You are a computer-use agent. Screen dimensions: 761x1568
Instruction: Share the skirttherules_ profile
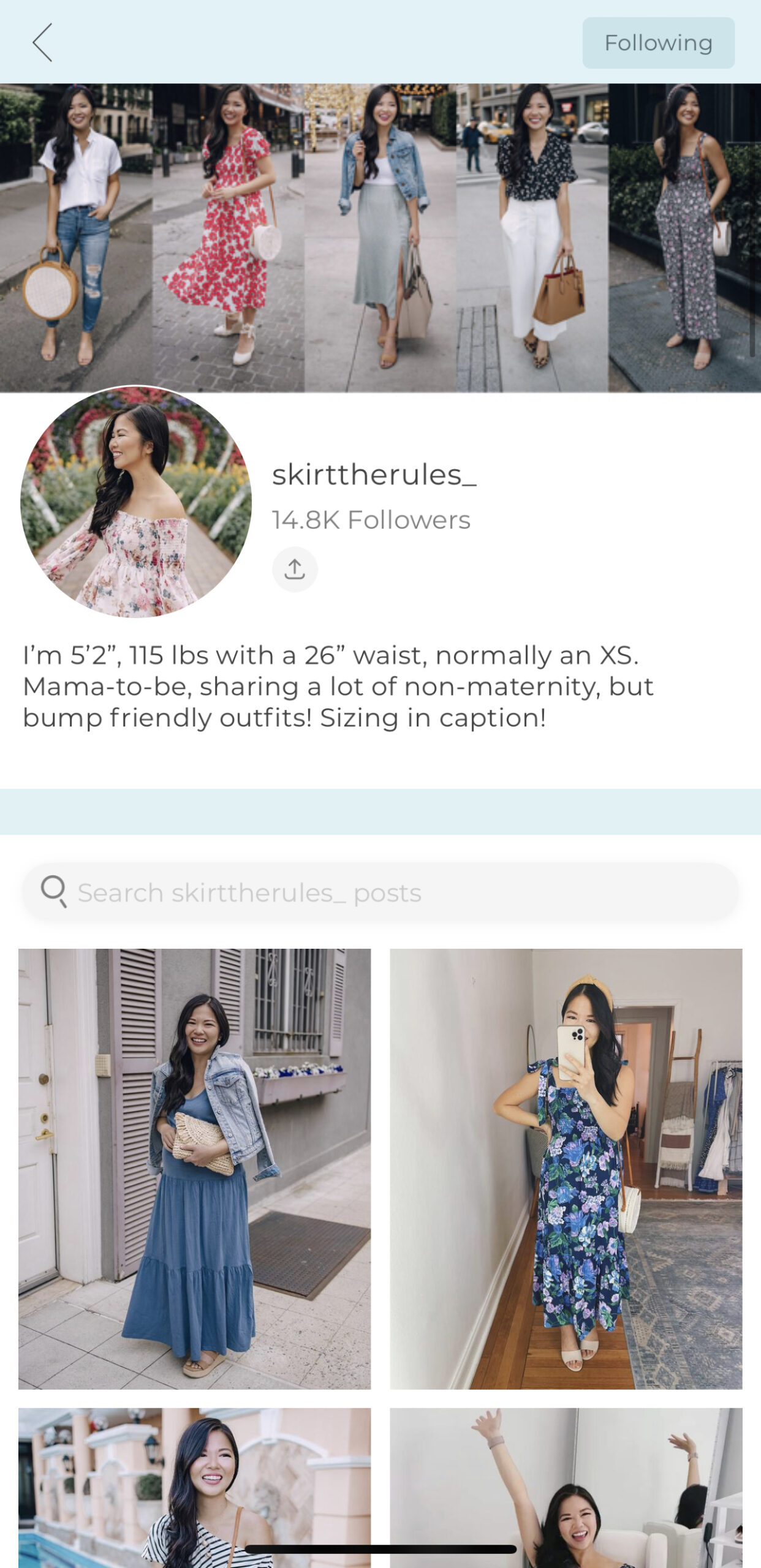click(x=295, y=569)
